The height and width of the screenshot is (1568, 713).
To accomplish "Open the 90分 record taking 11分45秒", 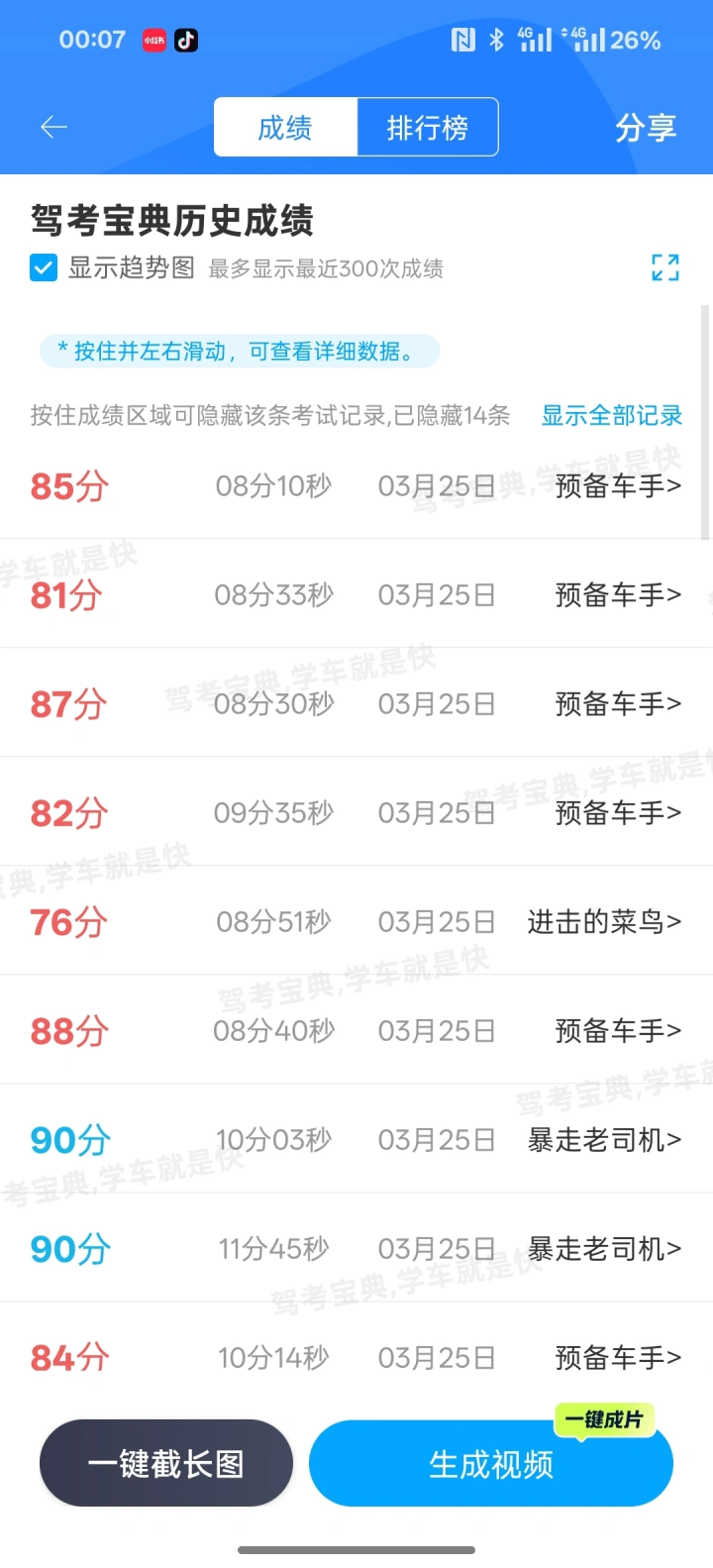I will coord(356,1248).
